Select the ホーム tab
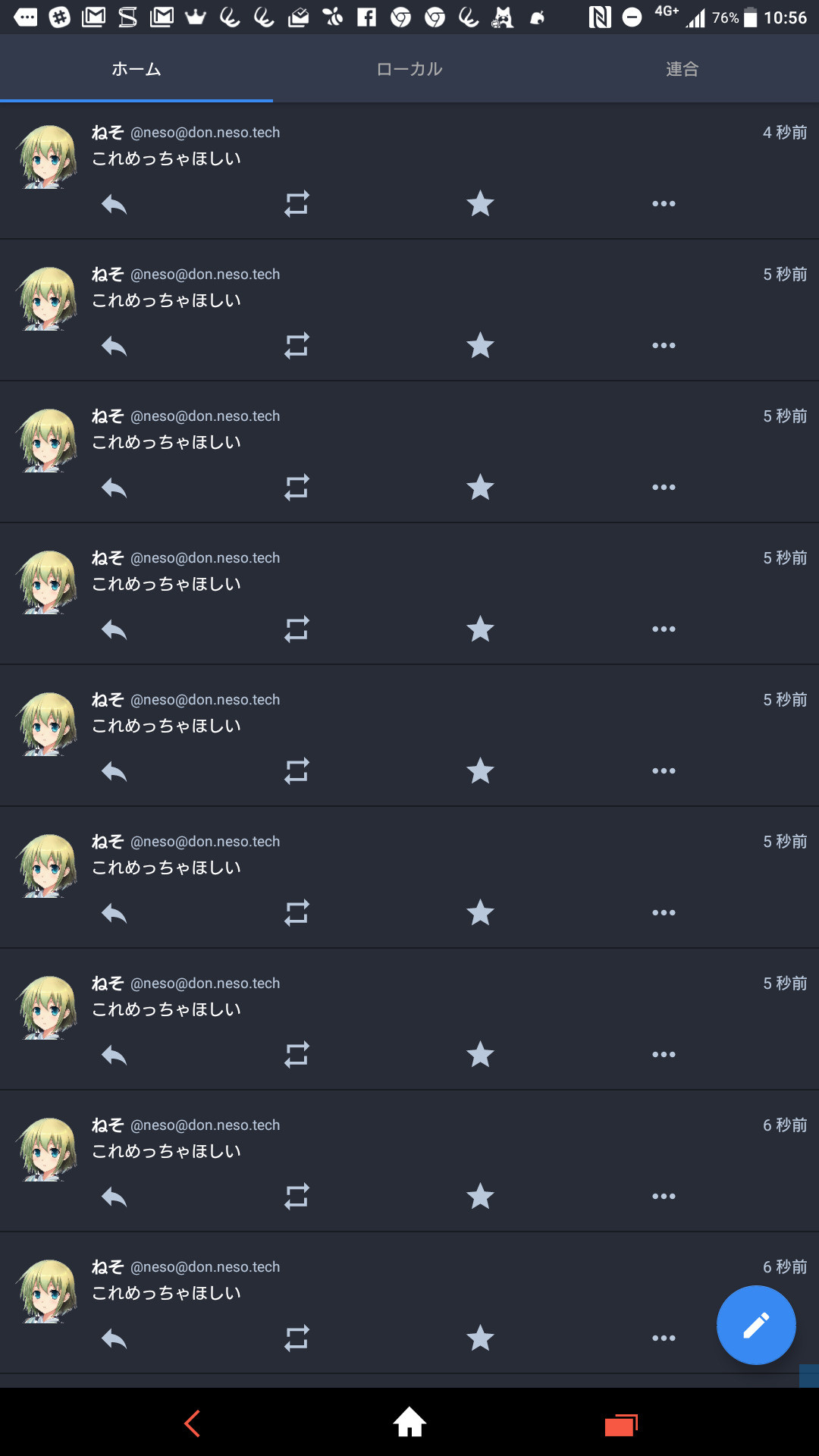Screen dimensions: 819x1456 pyautogui.click(x=136, y=69)
